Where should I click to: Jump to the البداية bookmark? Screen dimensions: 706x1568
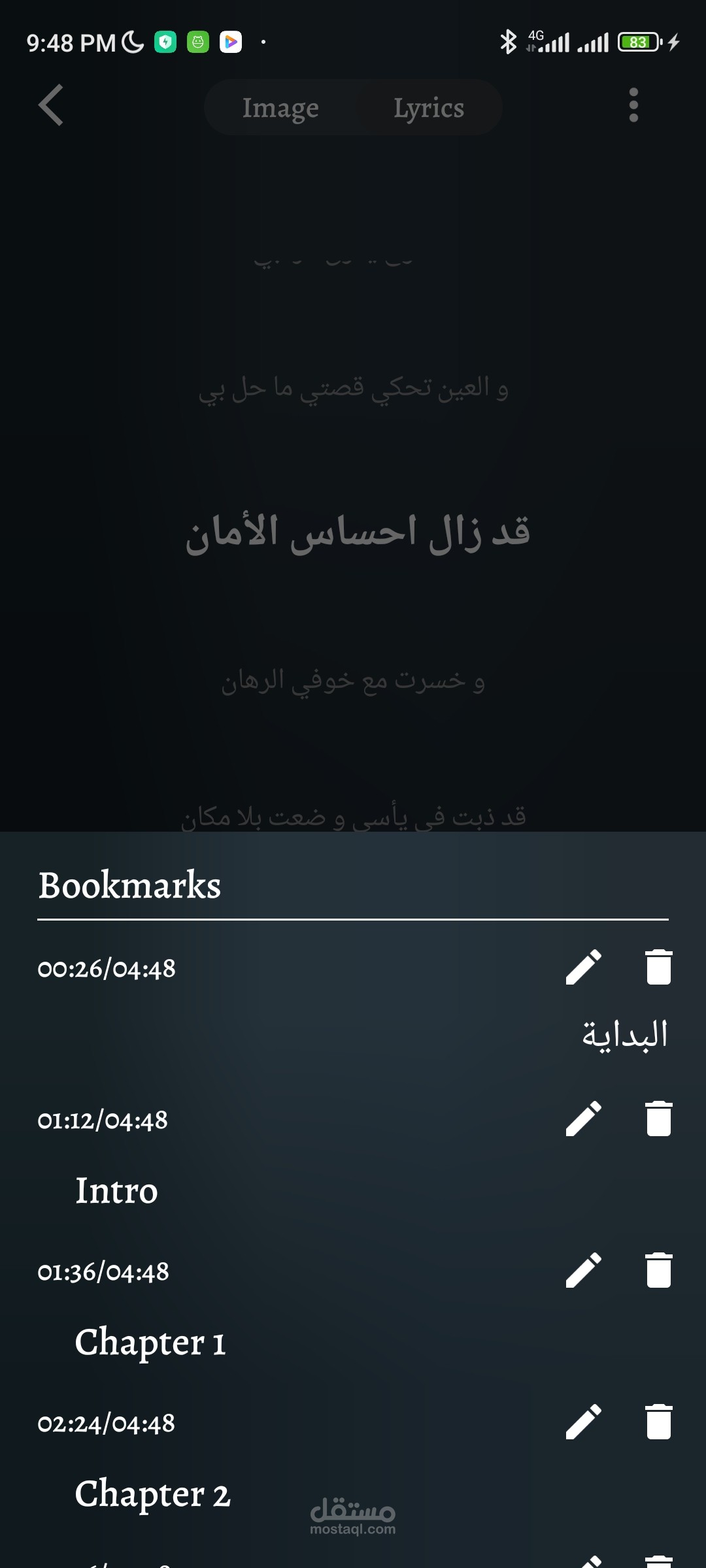624,1035
